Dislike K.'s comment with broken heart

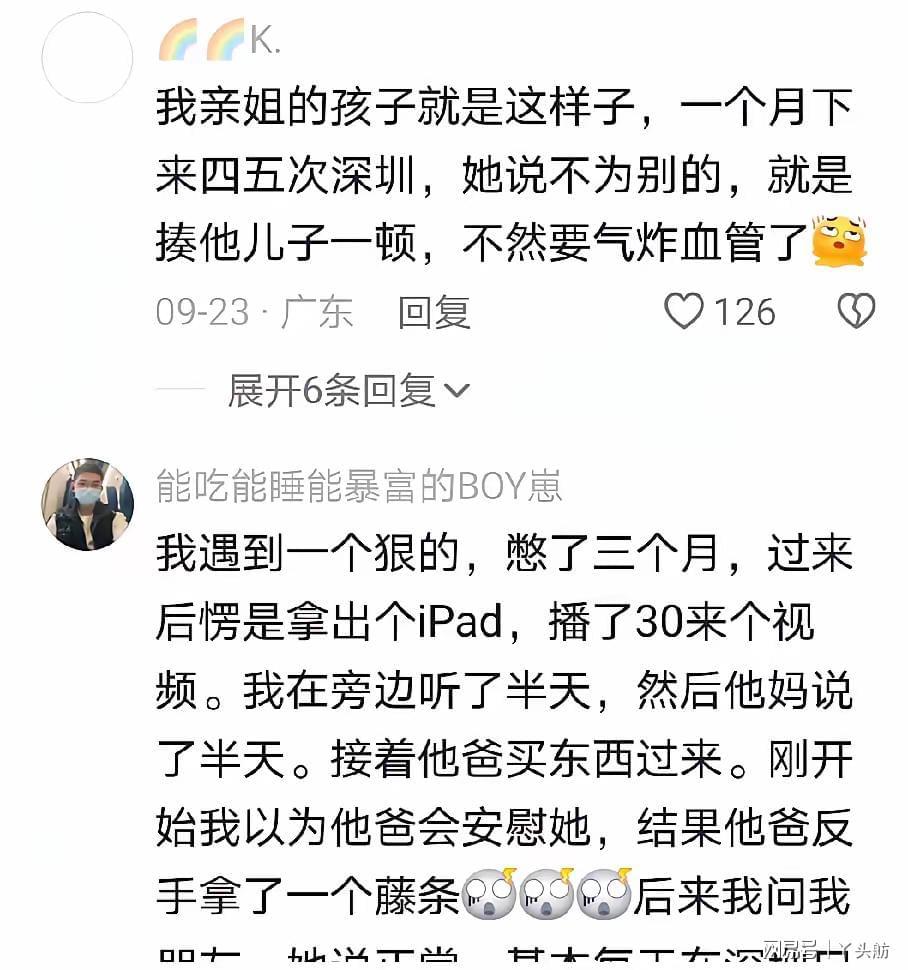[x=856, y=312]
